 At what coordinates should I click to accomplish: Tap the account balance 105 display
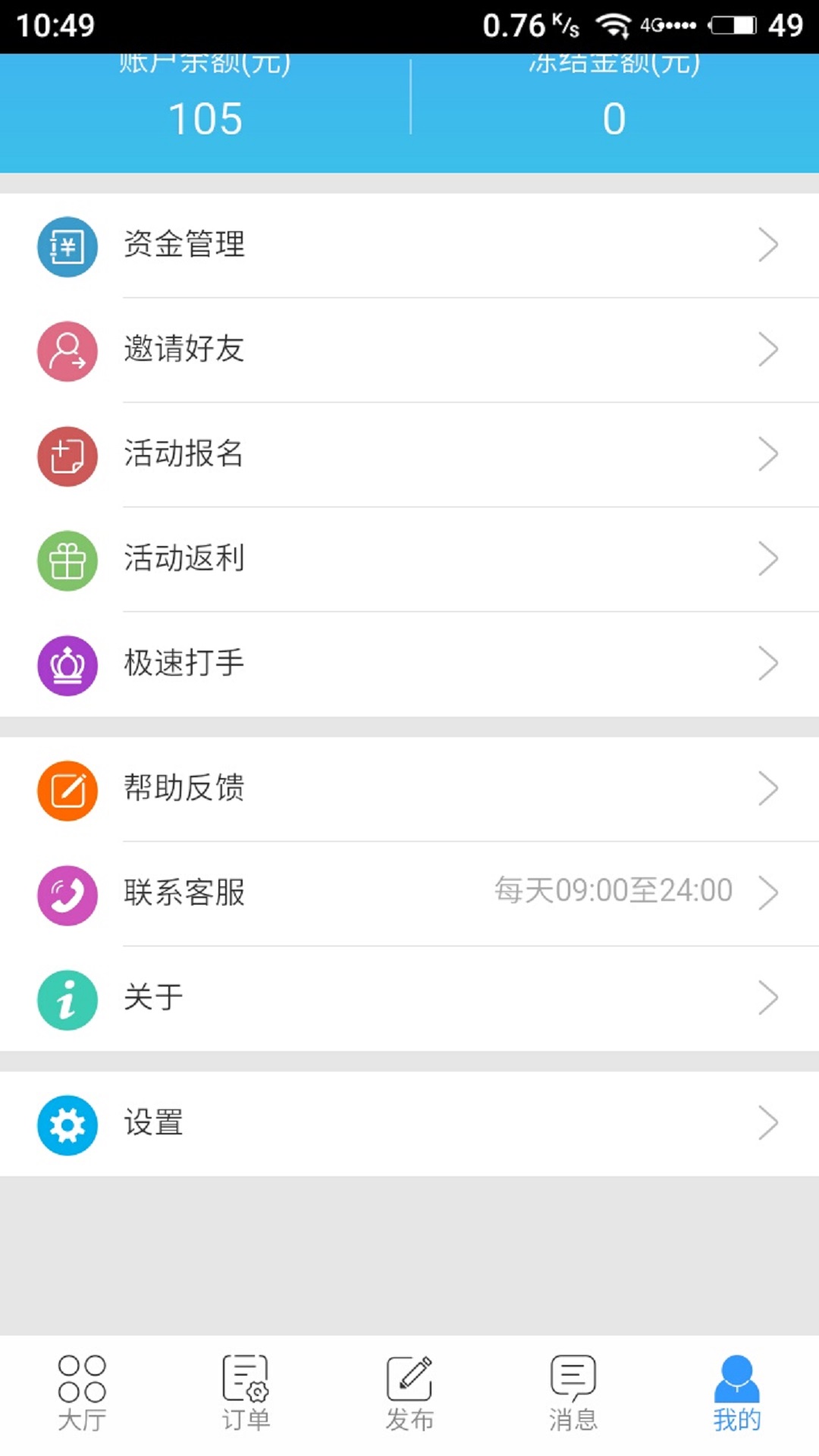(205, 118)
